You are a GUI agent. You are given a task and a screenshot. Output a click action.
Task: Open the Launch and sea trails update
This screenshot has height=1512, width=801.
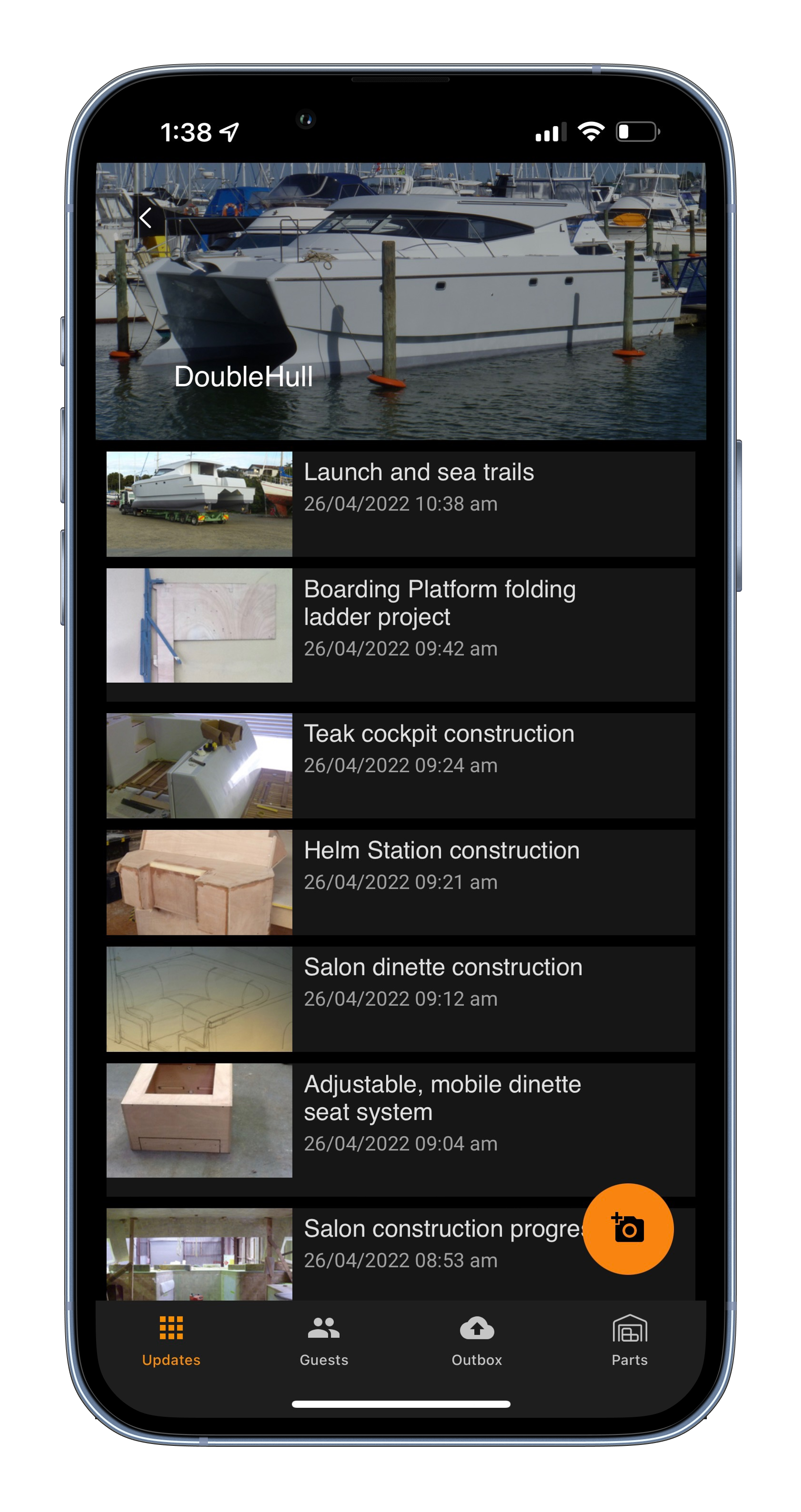pyautogui.click(x=400, y=504)
